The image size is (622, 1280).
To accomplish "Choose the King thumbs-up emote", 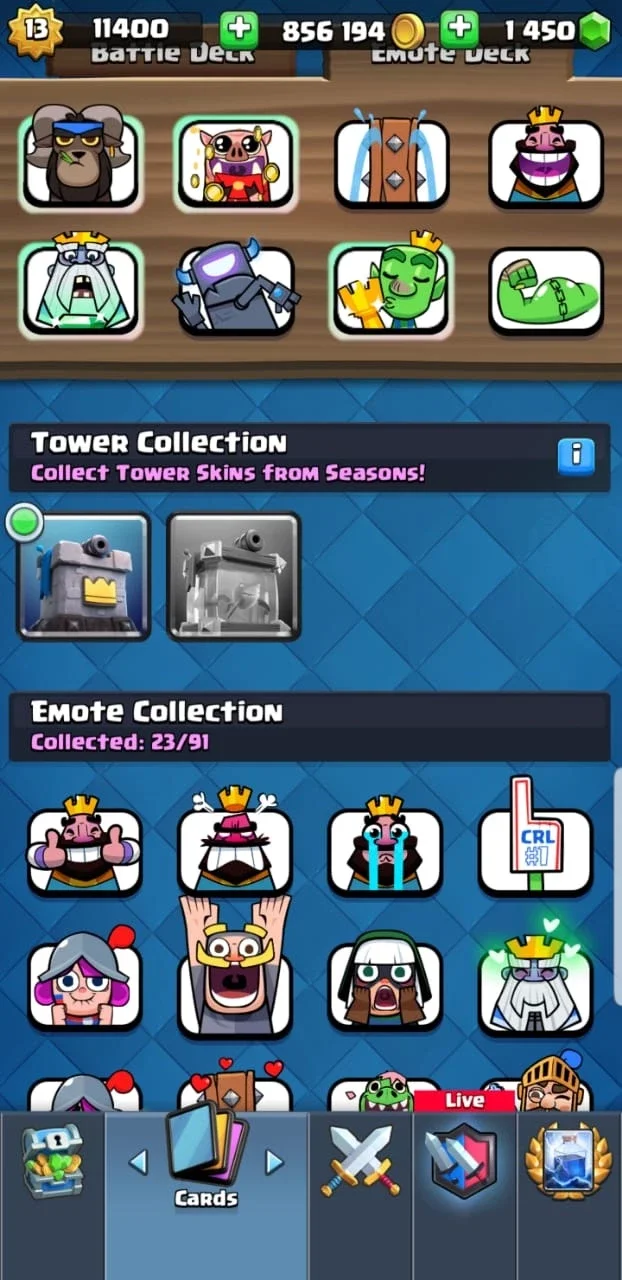I will pos(84,845).
